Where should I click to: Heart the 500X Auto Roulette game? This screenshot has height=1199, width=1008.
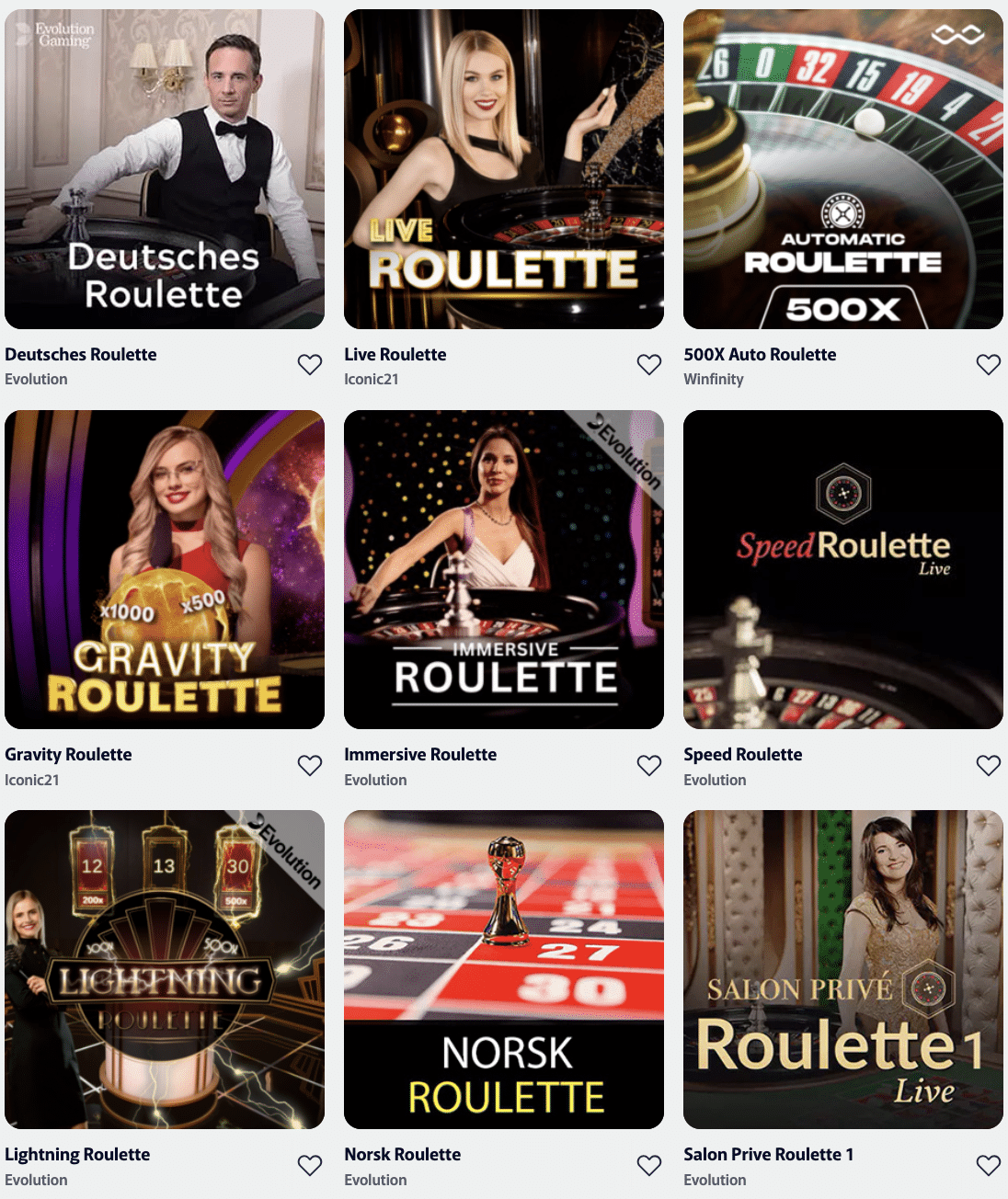[989, 365]
